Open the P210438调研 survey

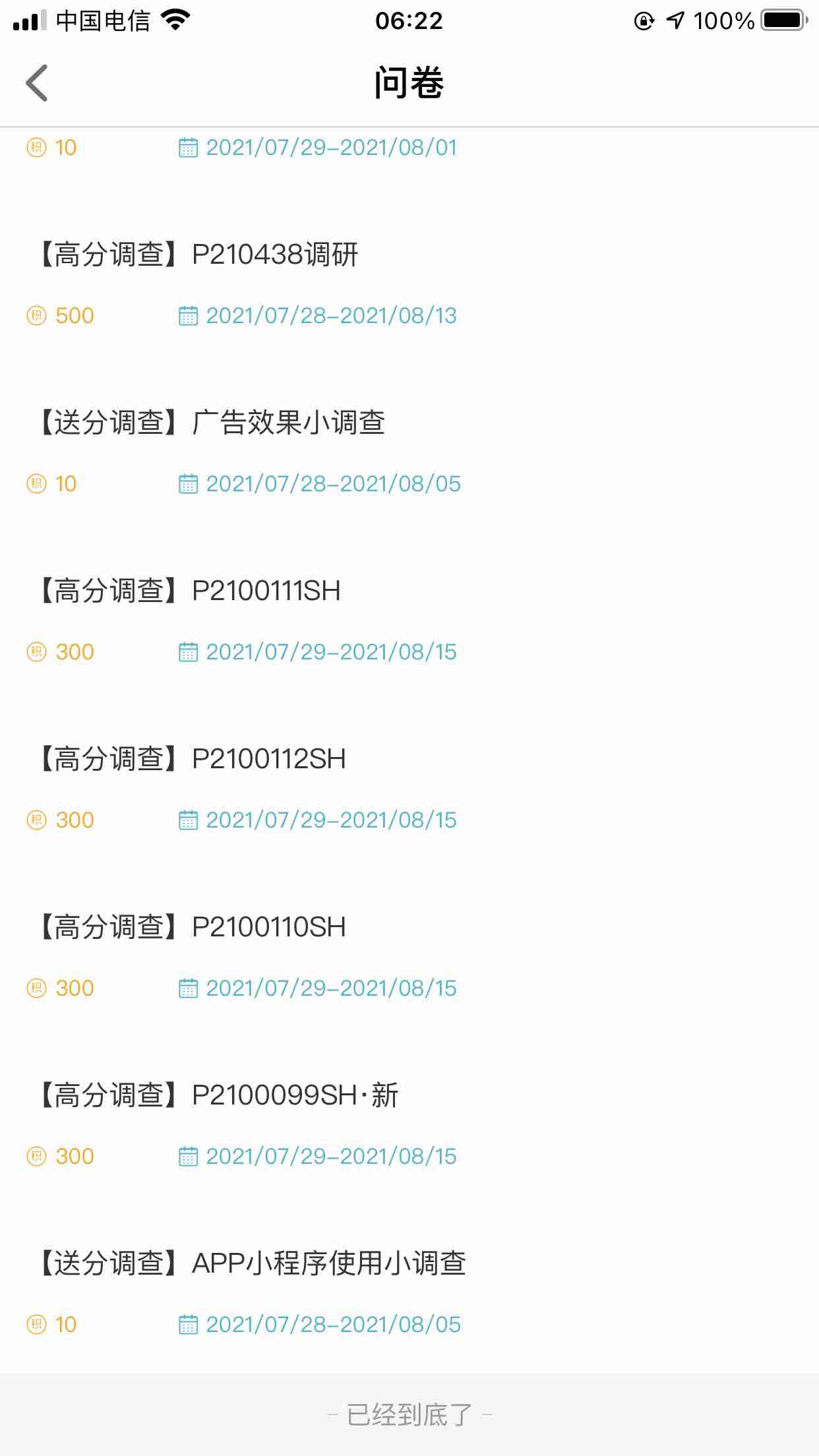pyautogui.click(x=198, y=255)
